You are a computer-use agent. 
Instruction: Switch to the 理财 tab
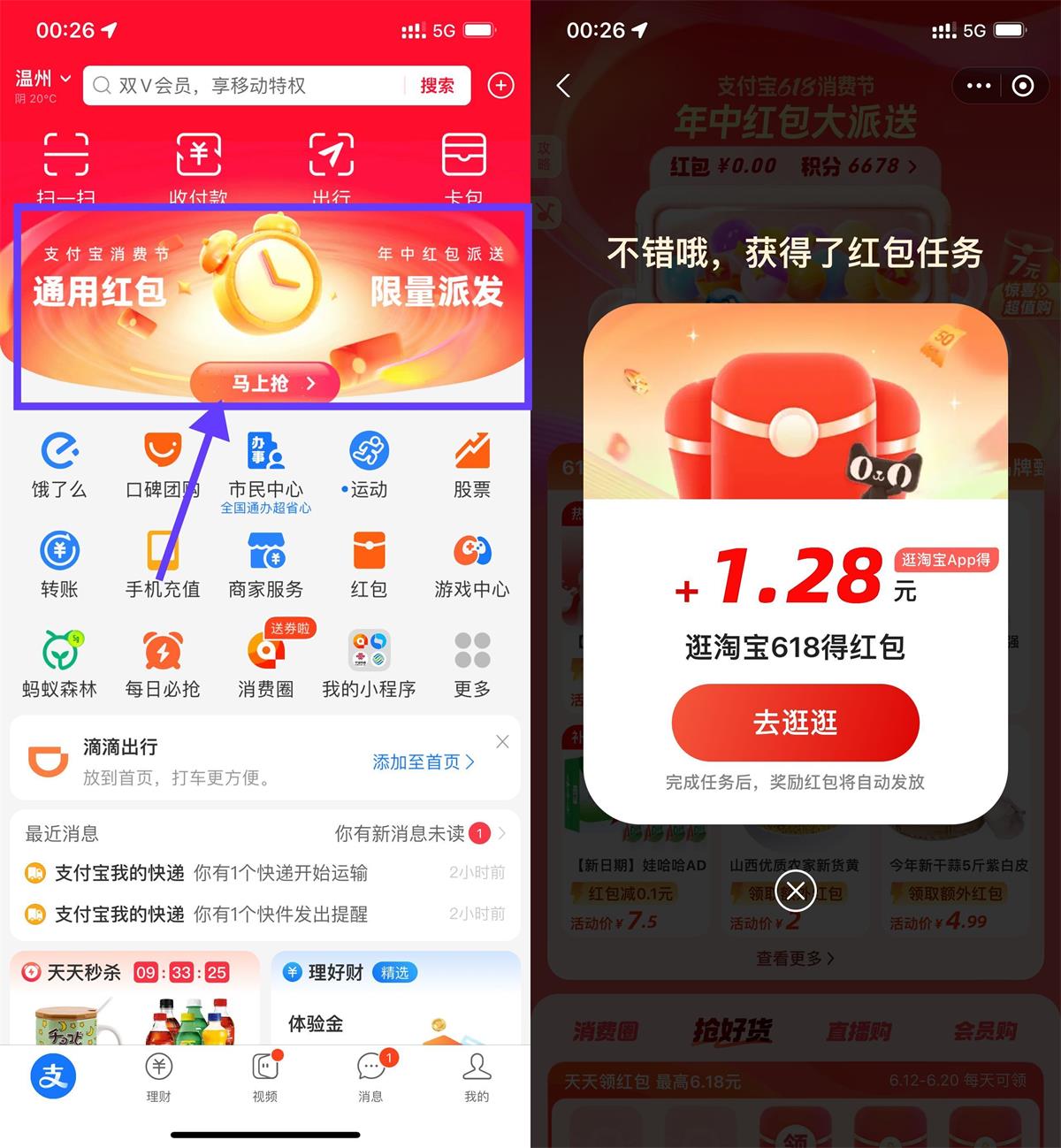click(159, 1077)
